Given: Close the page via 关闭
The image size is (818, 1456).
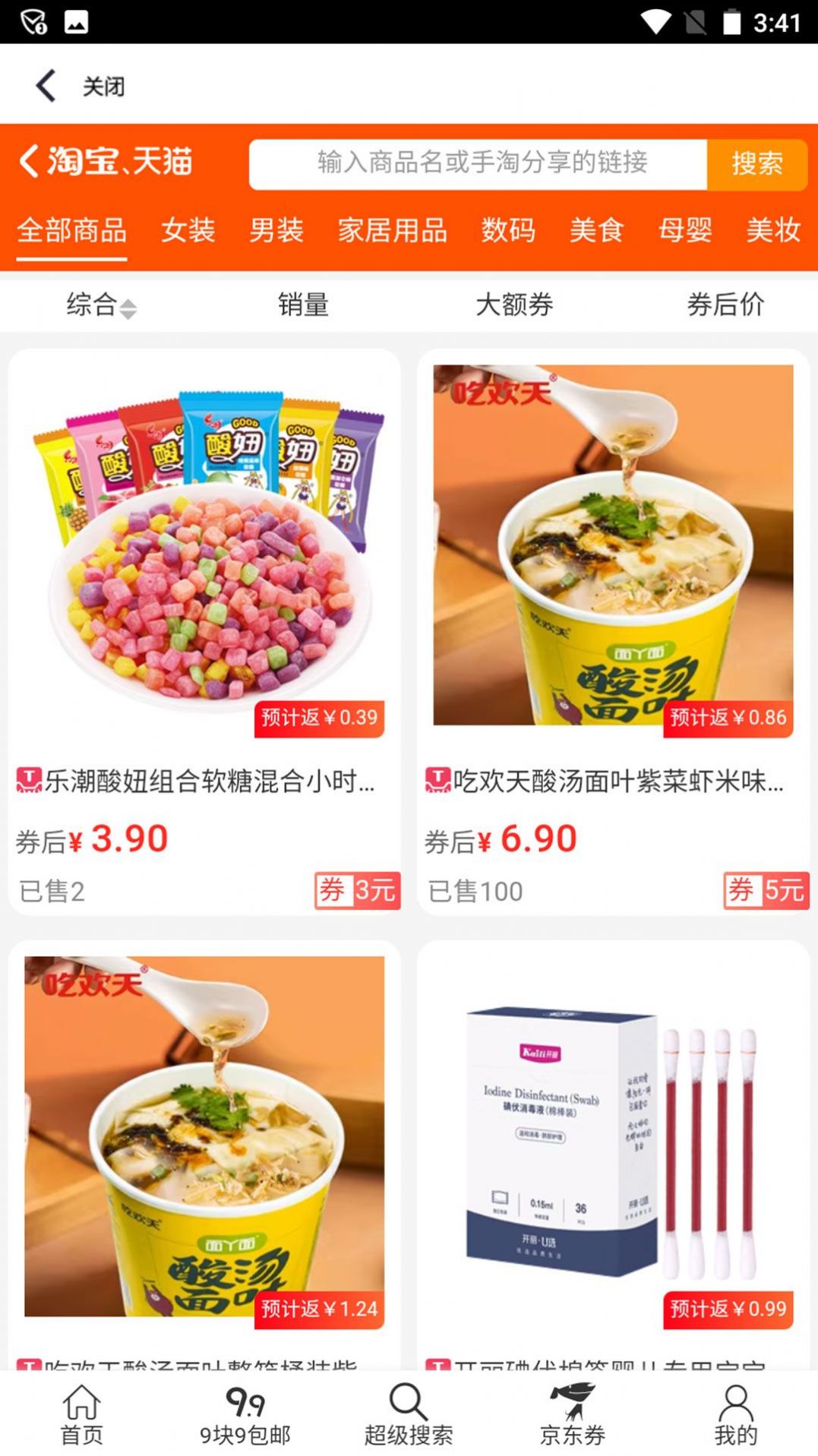Looking at the screenshot, I should 104,87.
